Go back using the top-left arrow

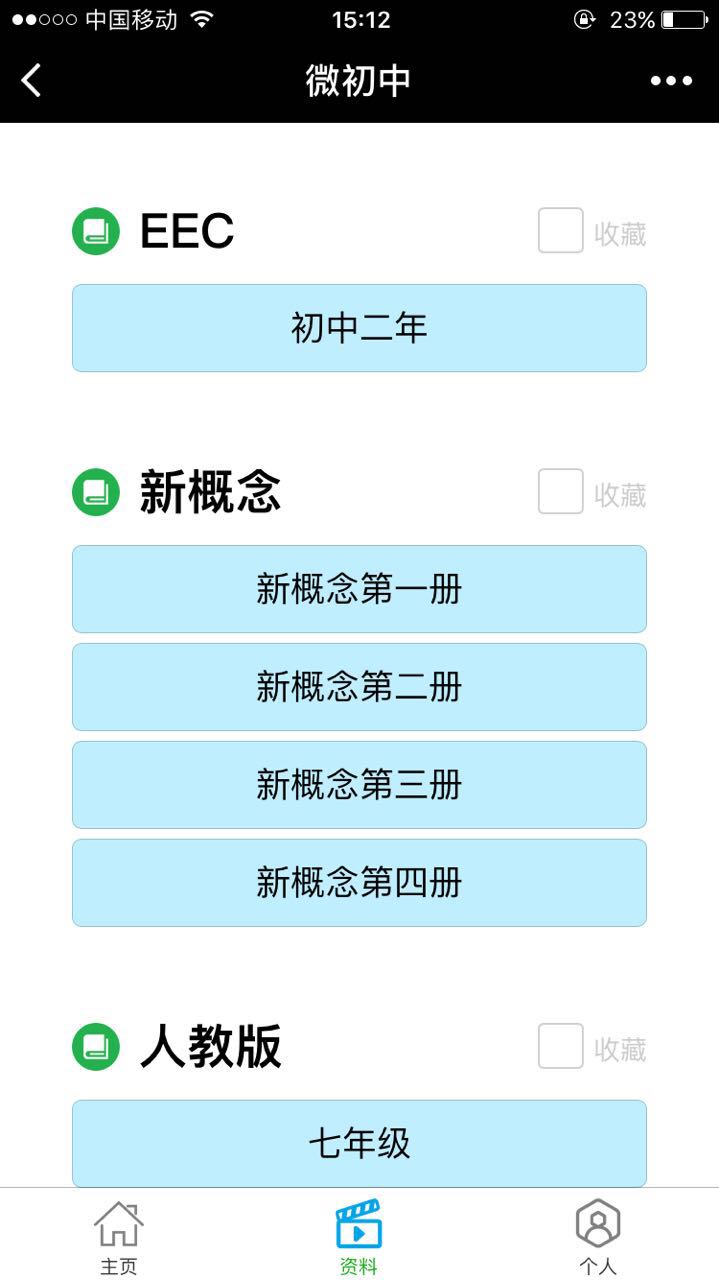coord(32,80)
